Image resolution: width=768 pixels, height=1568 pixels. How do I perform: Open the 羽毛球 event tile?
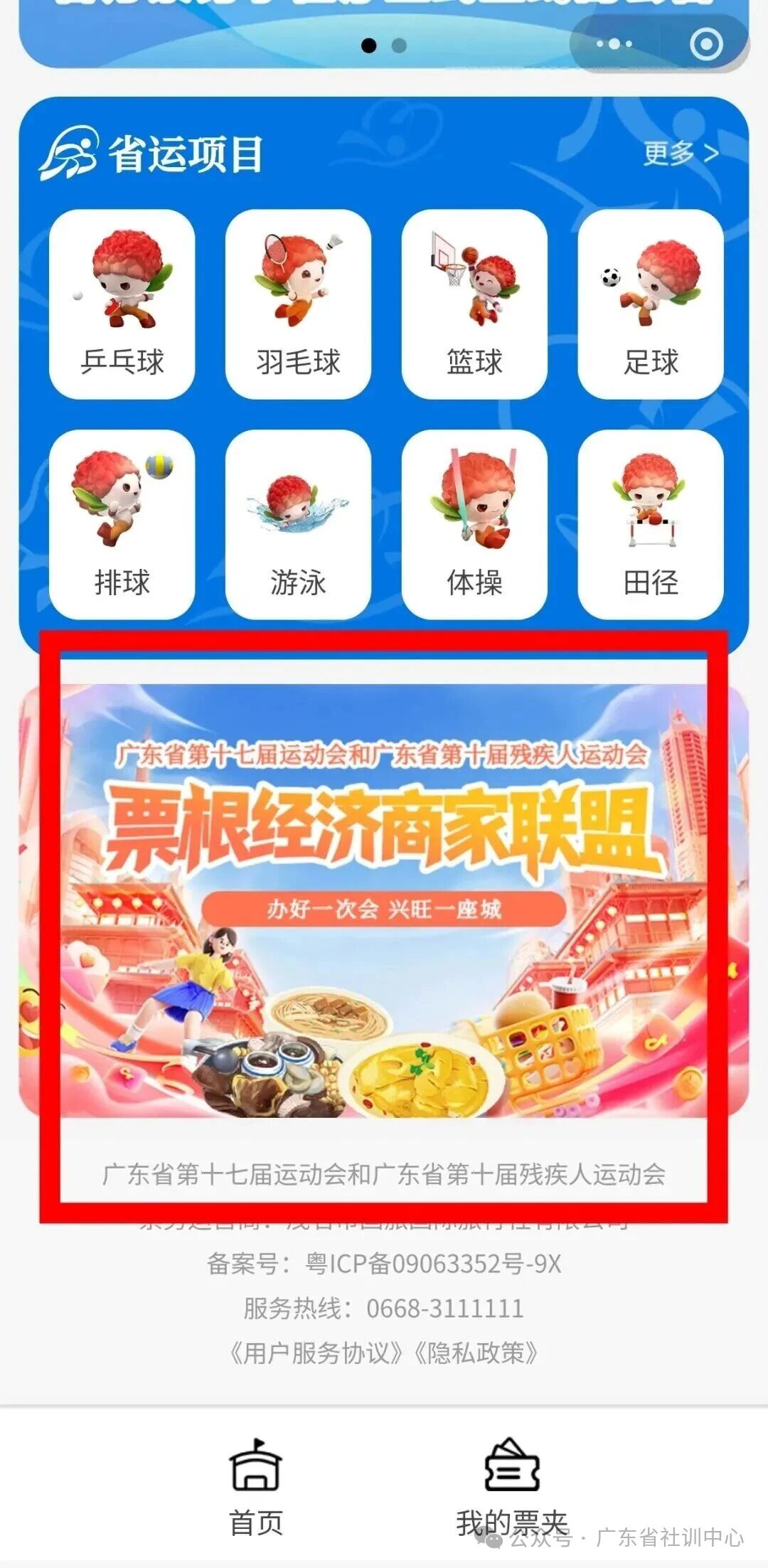point(298,304)
